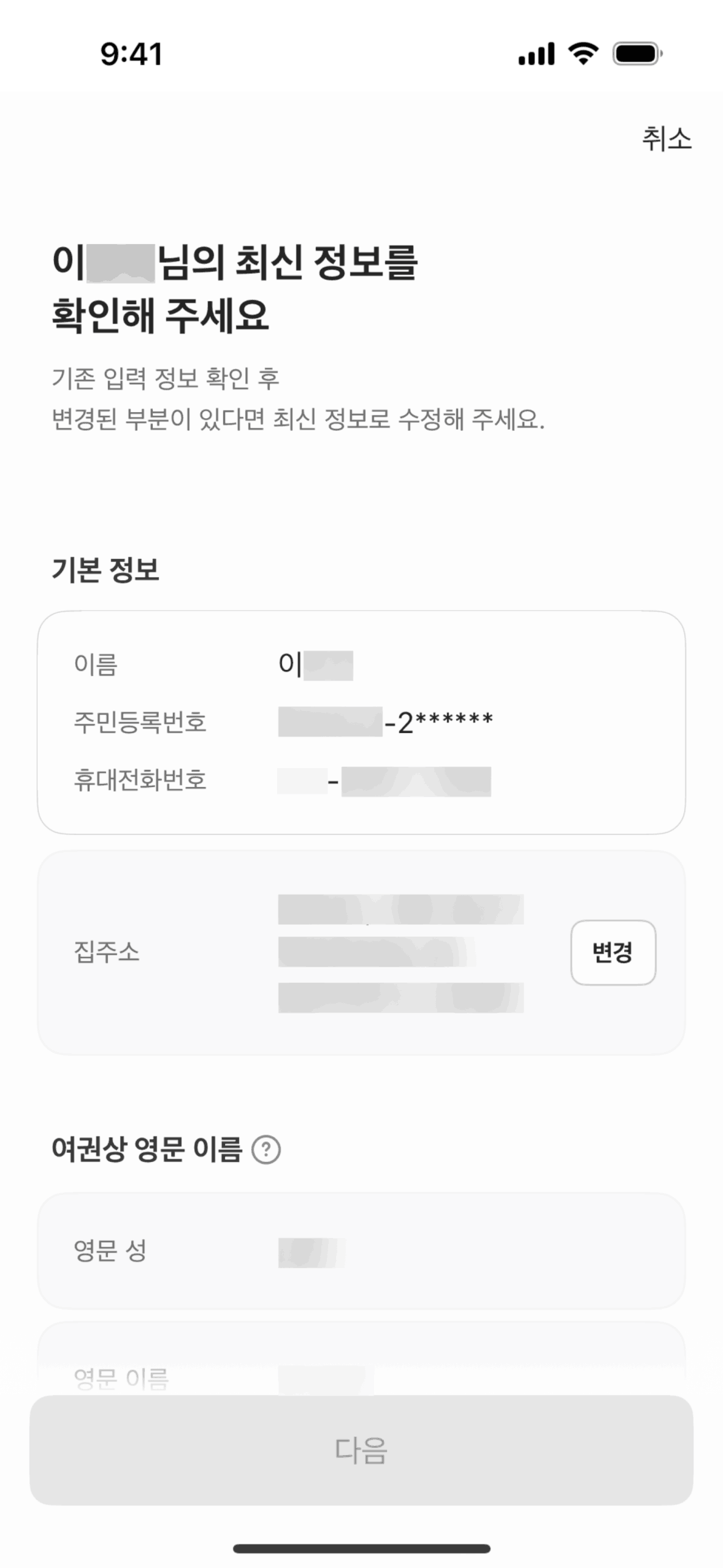
Task: Open the help icon beside 여권상 영문 이름
Action: click(x=266, y=1150)
